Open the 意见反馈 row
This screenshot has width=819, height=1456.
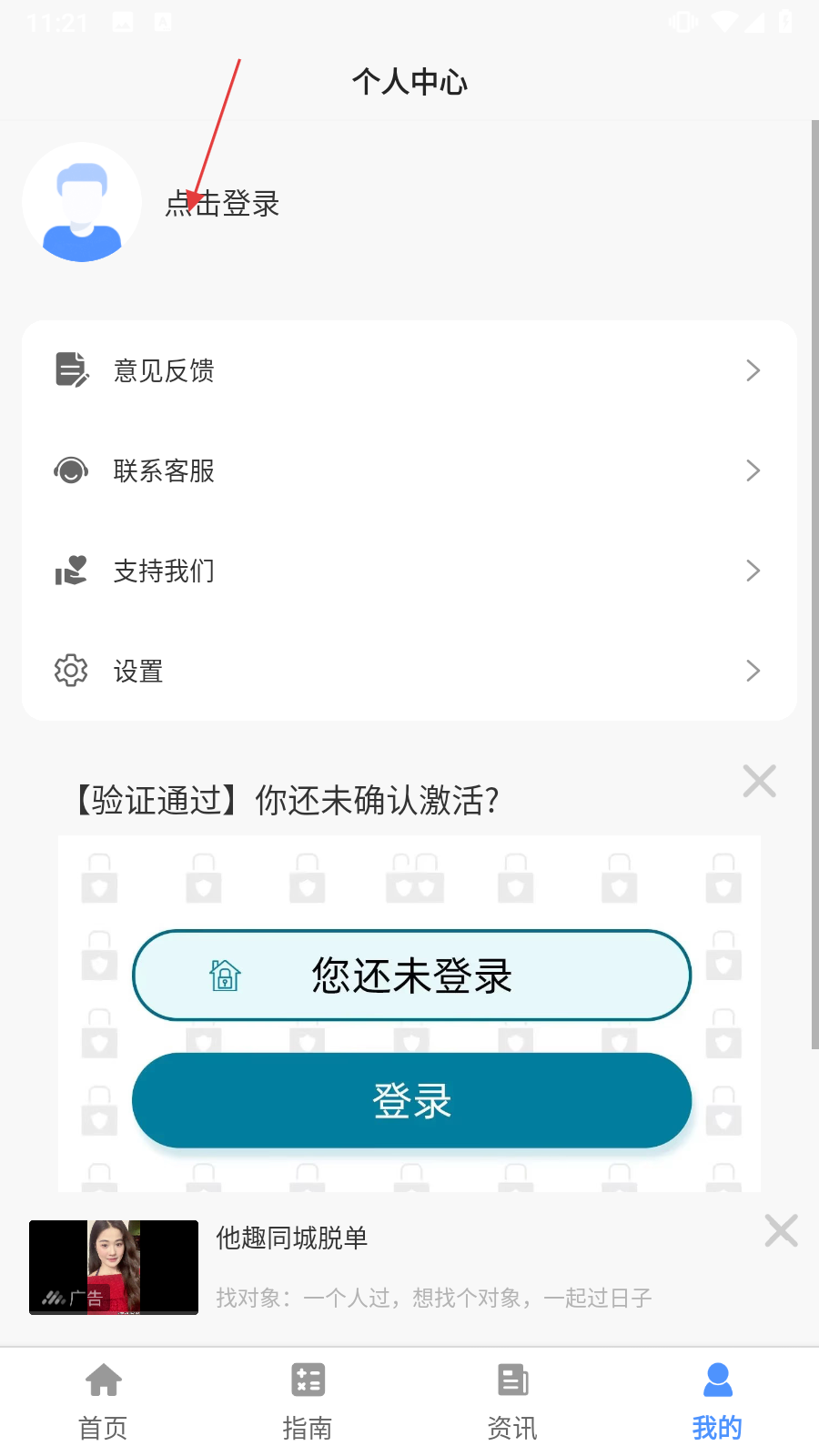[409, 370]
